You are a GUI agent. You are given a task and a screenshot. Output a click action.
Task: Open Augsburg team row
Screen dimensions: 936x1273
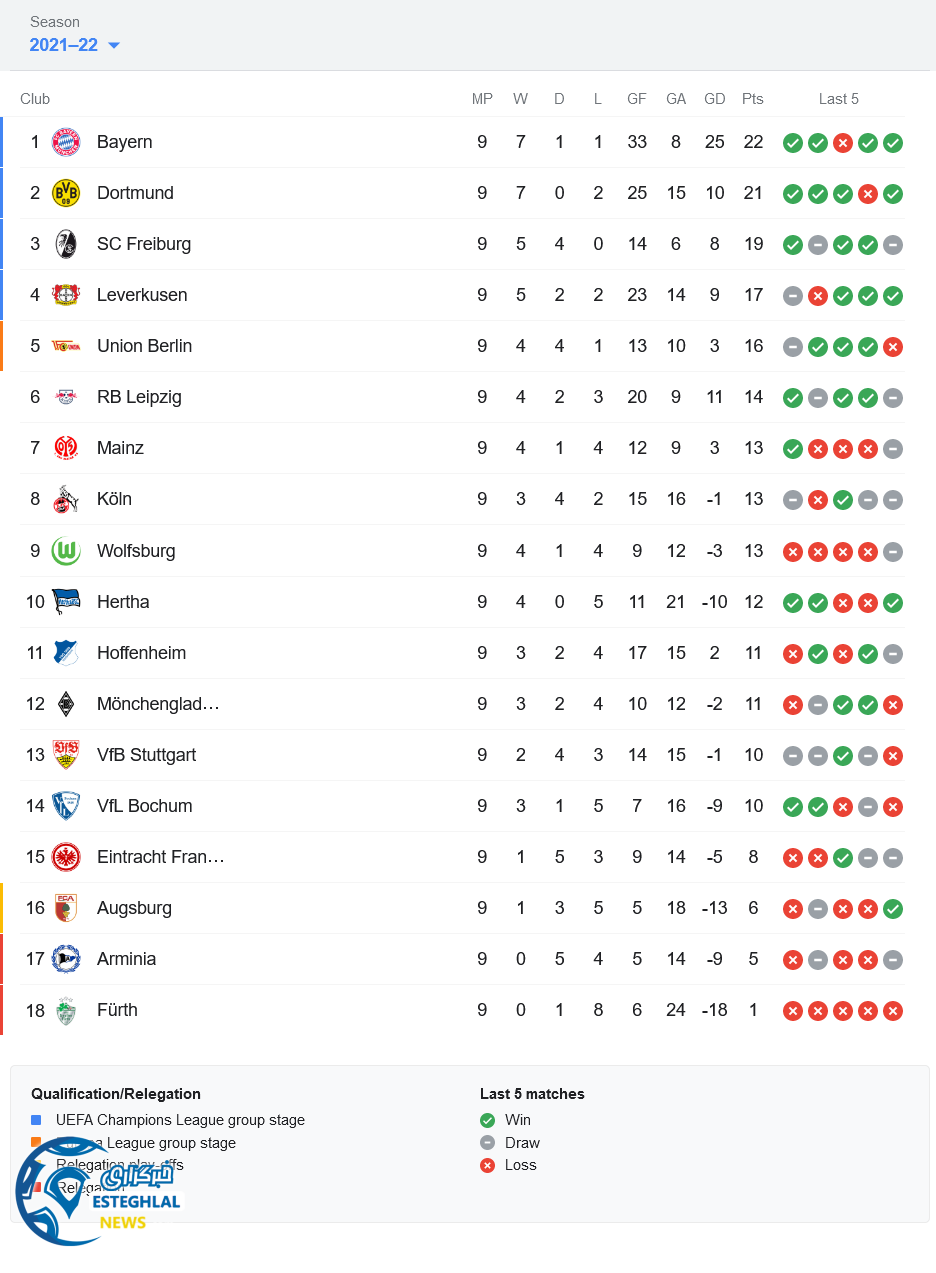tap(134, 908)
